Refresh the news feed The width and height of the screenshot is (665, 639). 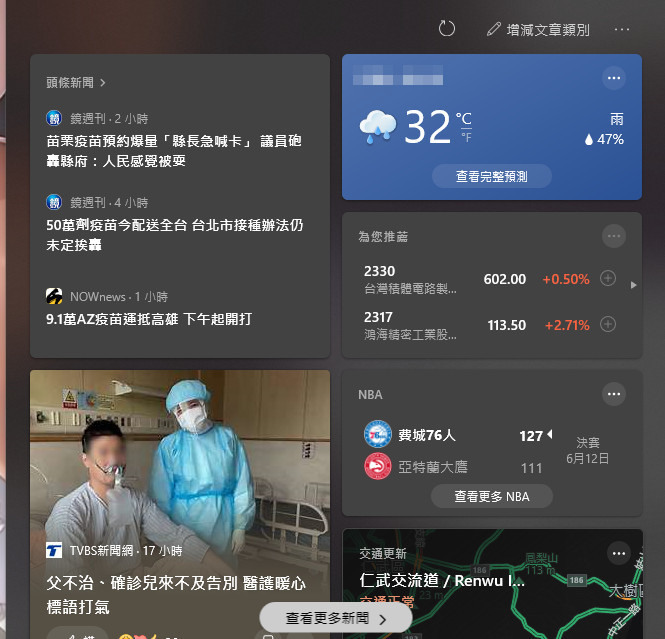click(x=447, y=29)
